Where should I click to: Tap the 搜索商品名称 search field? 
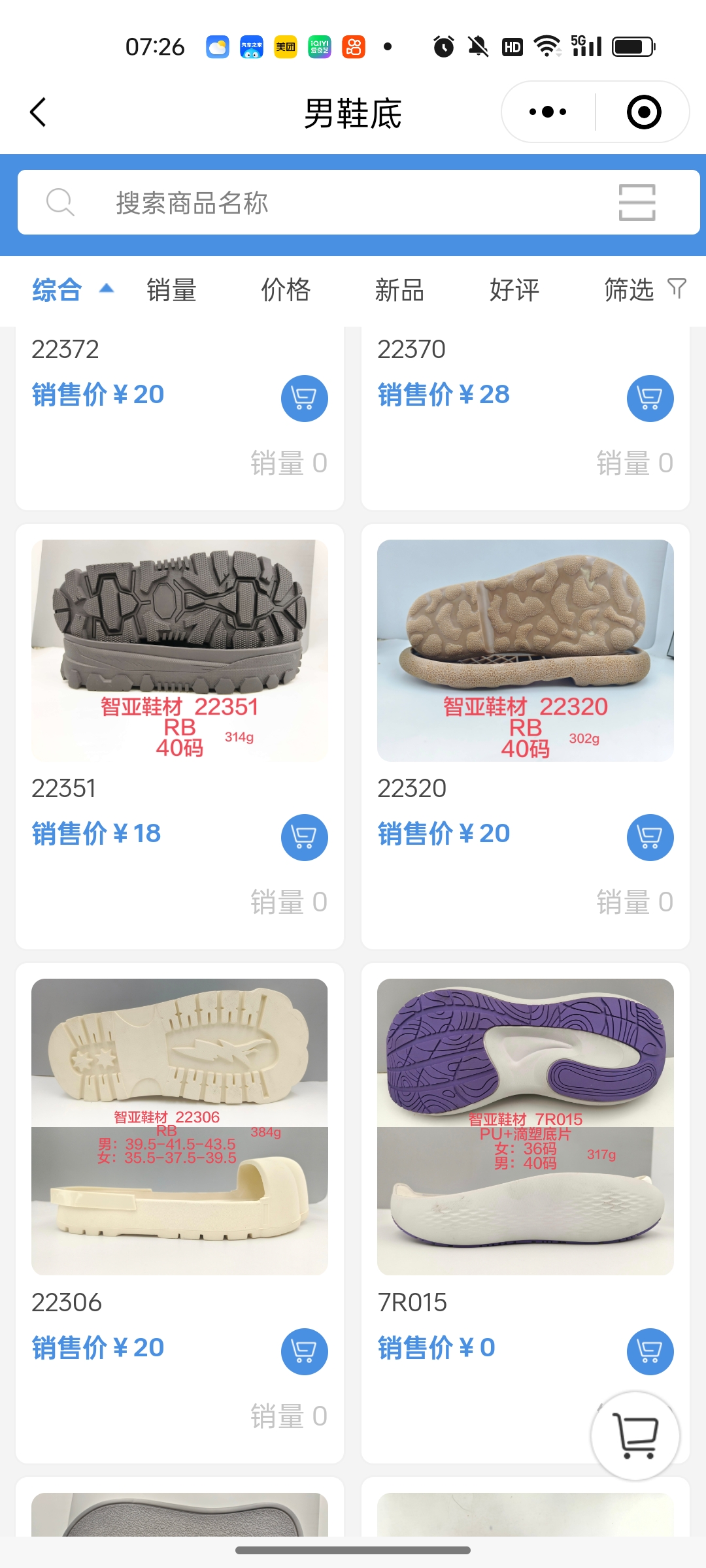pyautogui.click(x=327, y=203)
